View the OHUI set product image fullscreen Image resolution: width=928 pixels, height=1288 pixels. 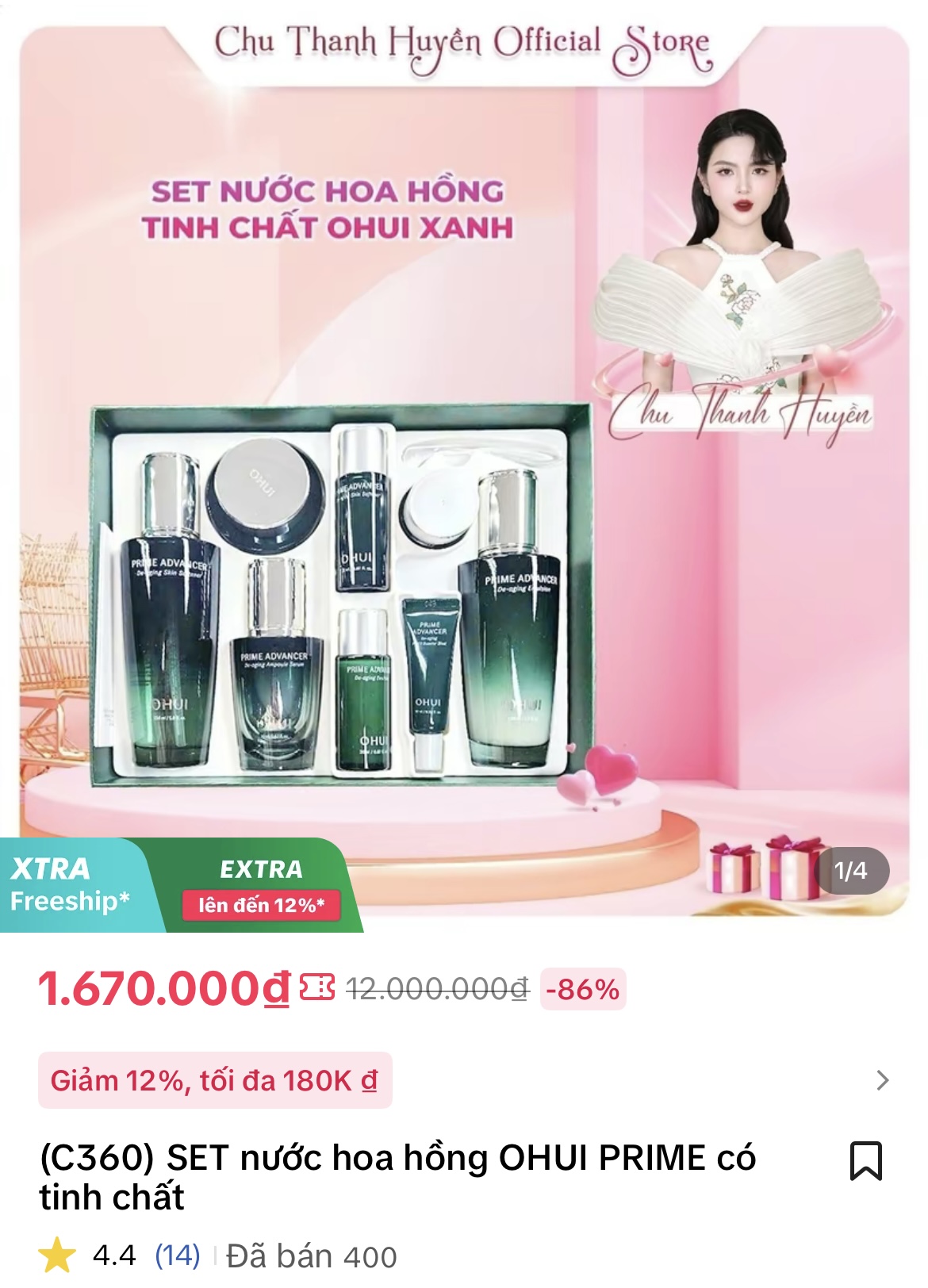click(x=464, y=476)
